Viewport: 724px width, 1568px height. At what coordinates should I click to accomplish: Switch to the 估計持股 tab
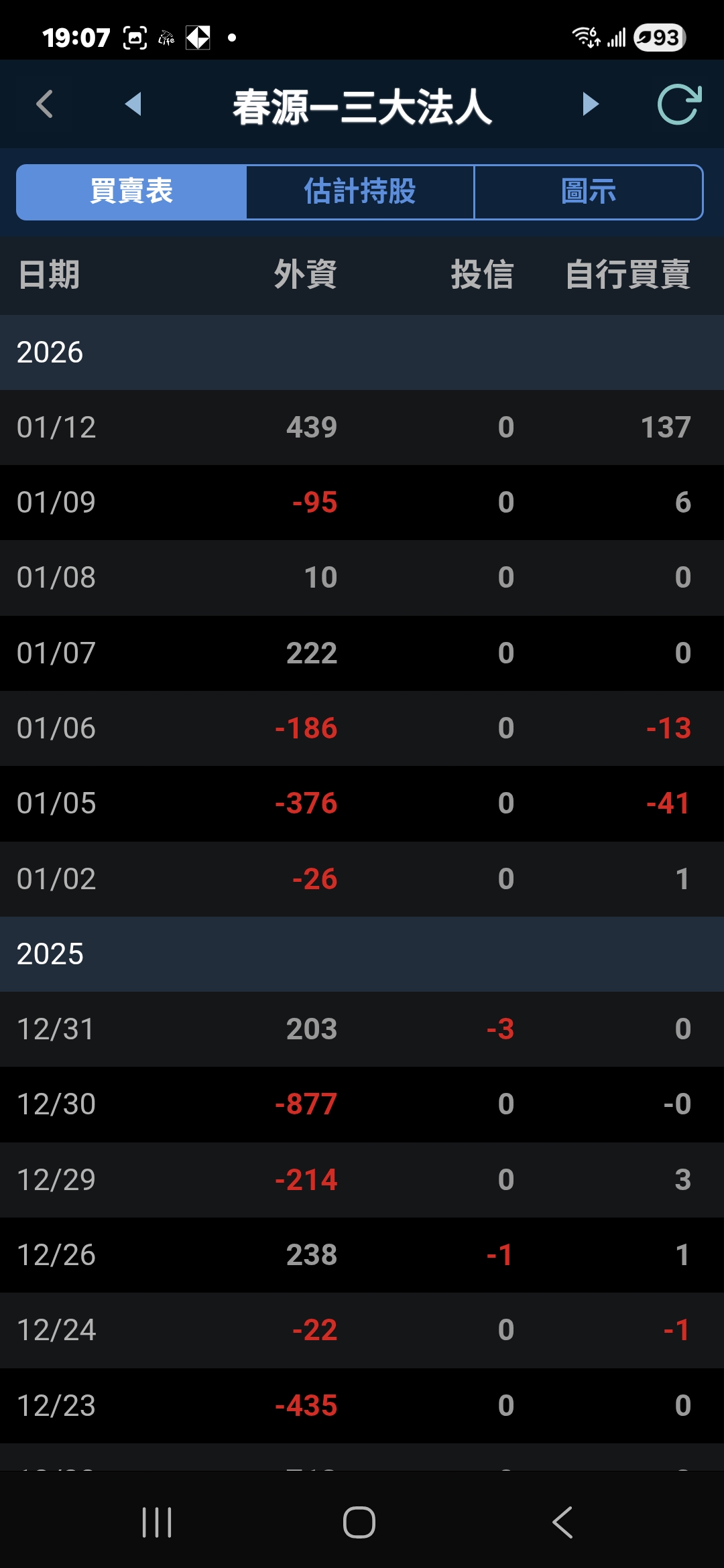360,192
